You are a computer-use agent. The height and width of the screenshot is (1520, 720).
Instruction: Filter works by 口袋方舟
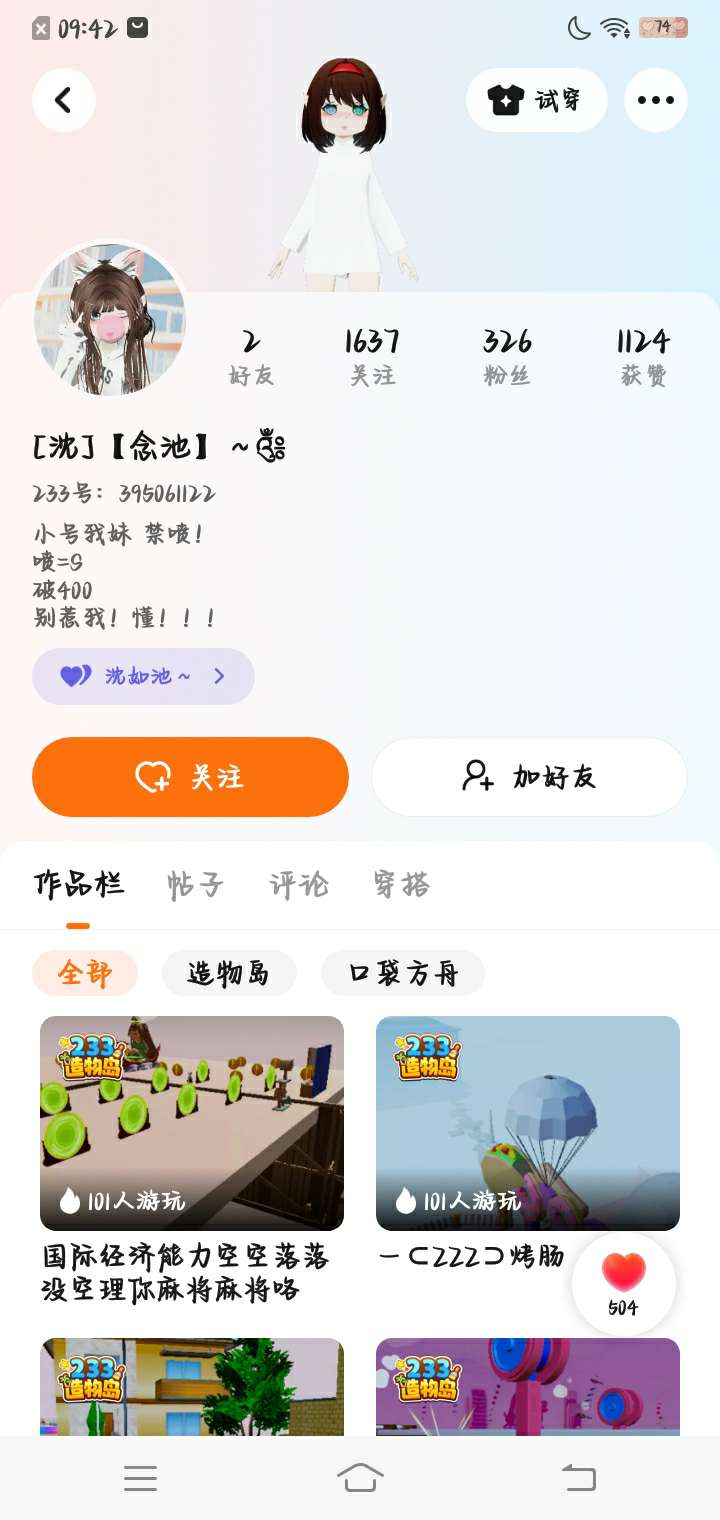click(x=403, y=973)
